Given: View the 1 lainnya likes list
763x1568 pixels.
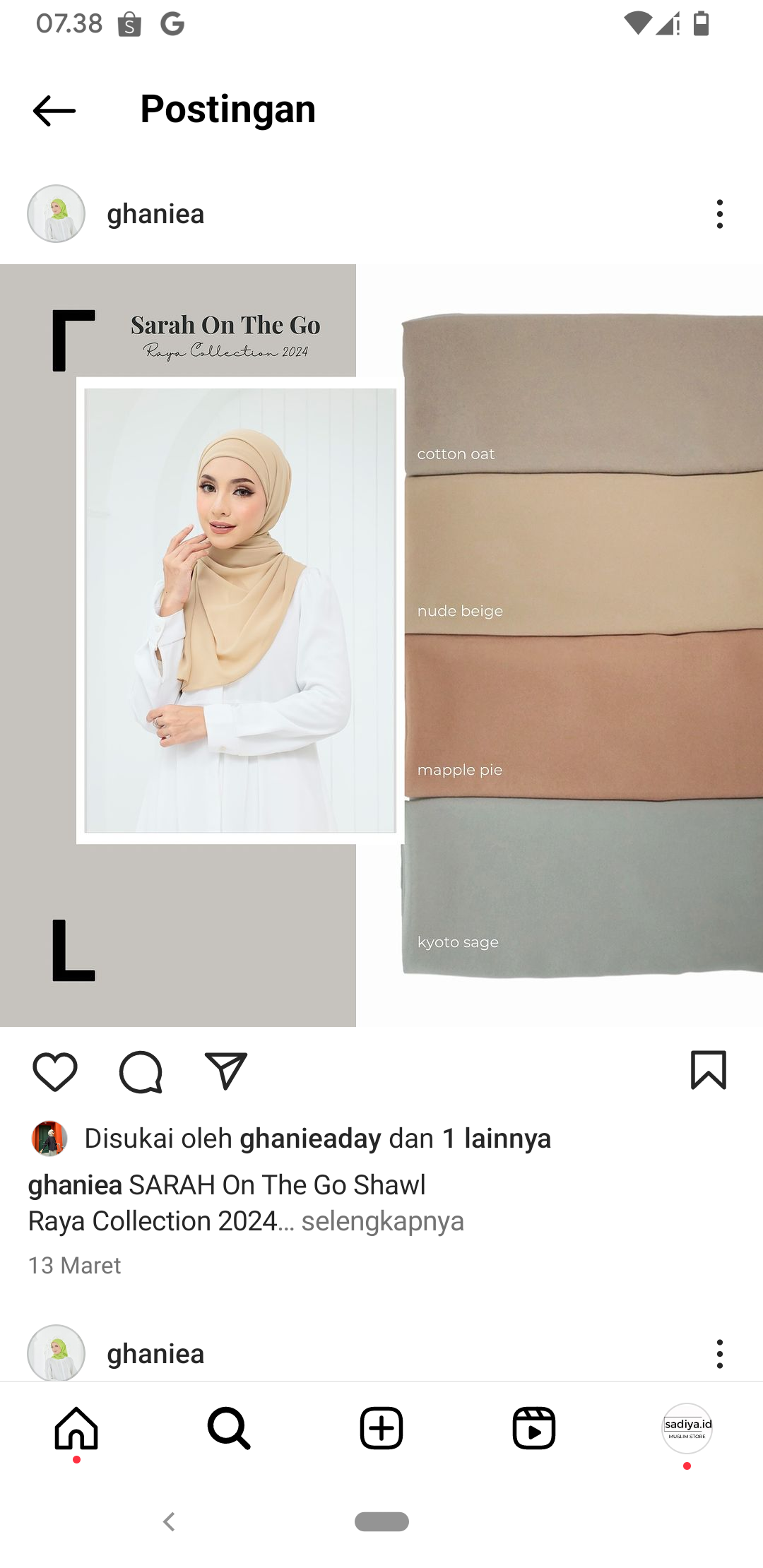Looking at the screenshot, I should pyautogui.click(x=497, y=1139).
